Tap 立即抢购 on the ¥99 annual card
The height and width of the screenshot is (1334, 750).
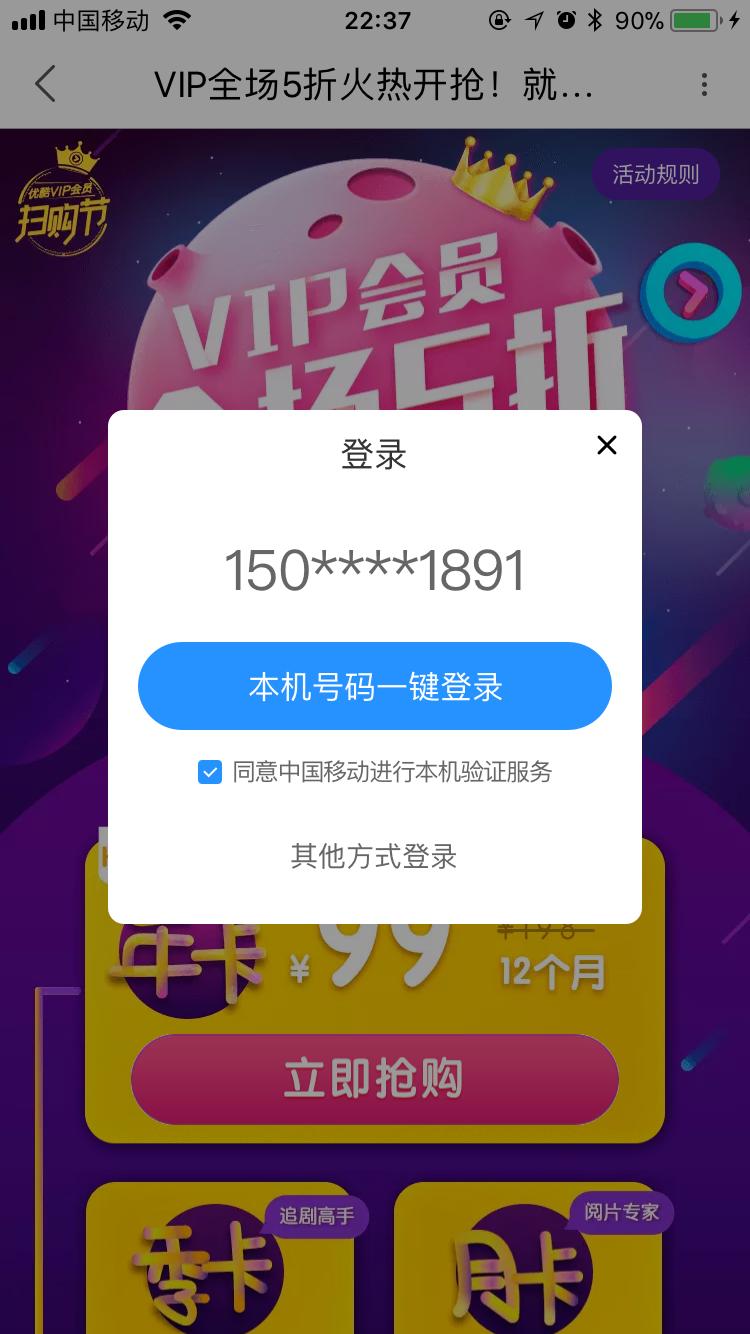coord(375,1078)
